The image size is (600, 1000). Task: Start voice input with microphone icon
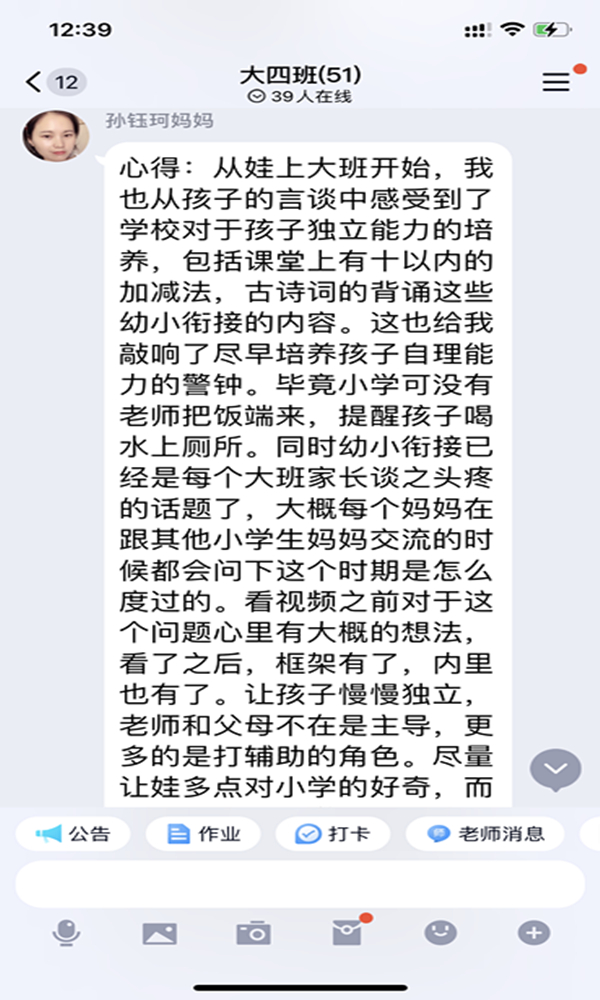pos(67,934)
